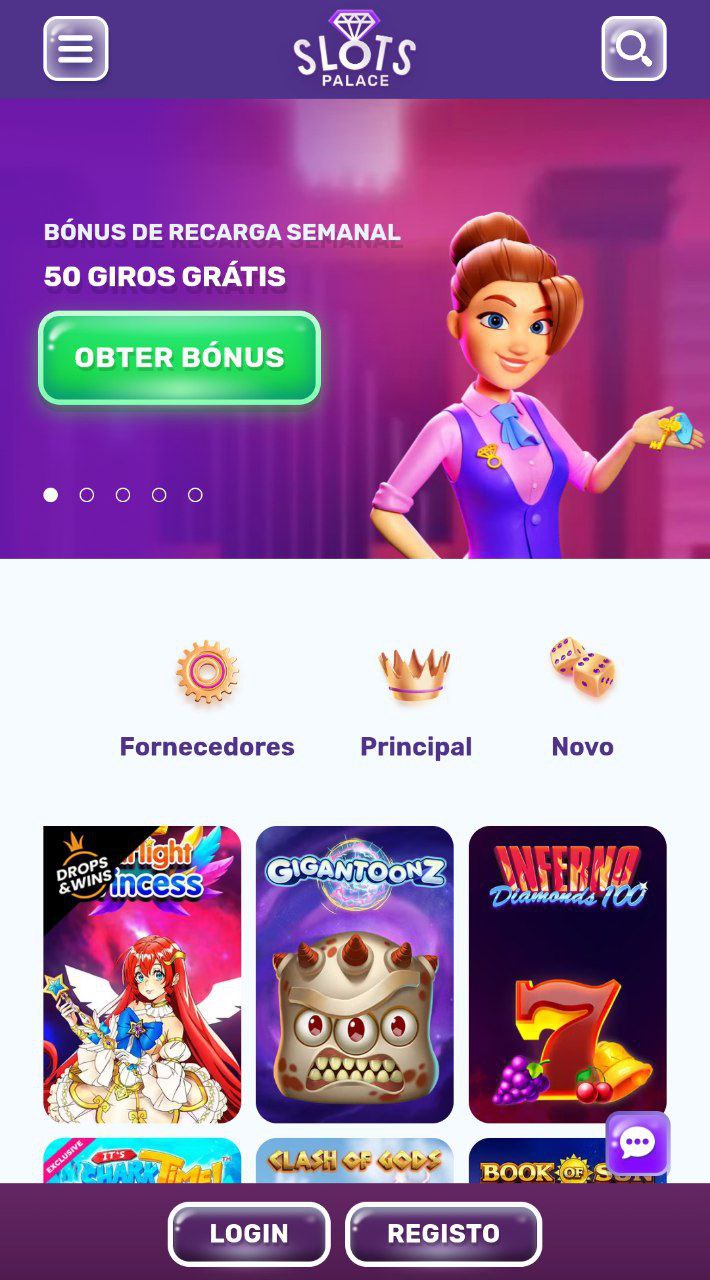710x1280 pixels.
Task: Open the search icon
Action: coord(633,48)
